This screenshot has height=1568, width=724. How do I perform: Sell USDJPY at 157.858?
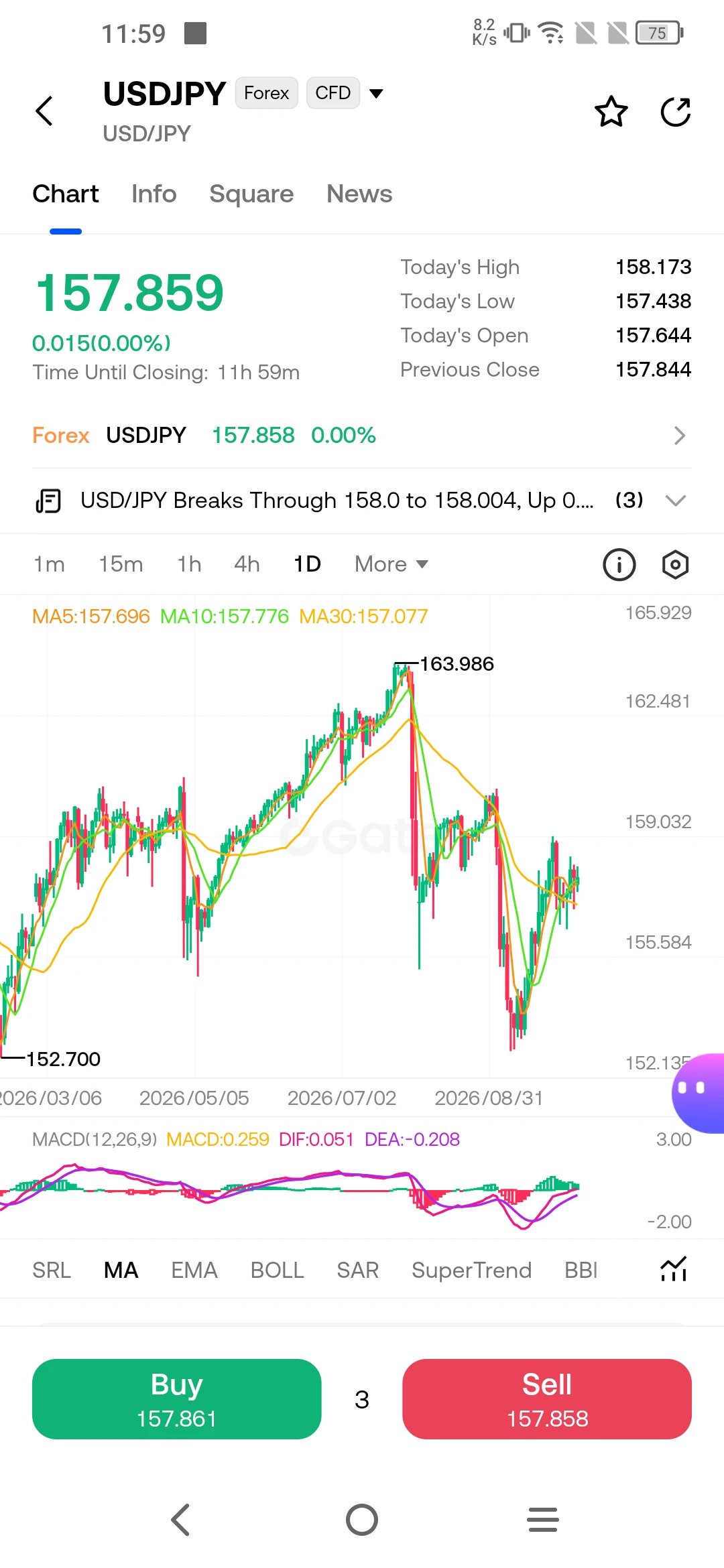[x=547, y=1399]
